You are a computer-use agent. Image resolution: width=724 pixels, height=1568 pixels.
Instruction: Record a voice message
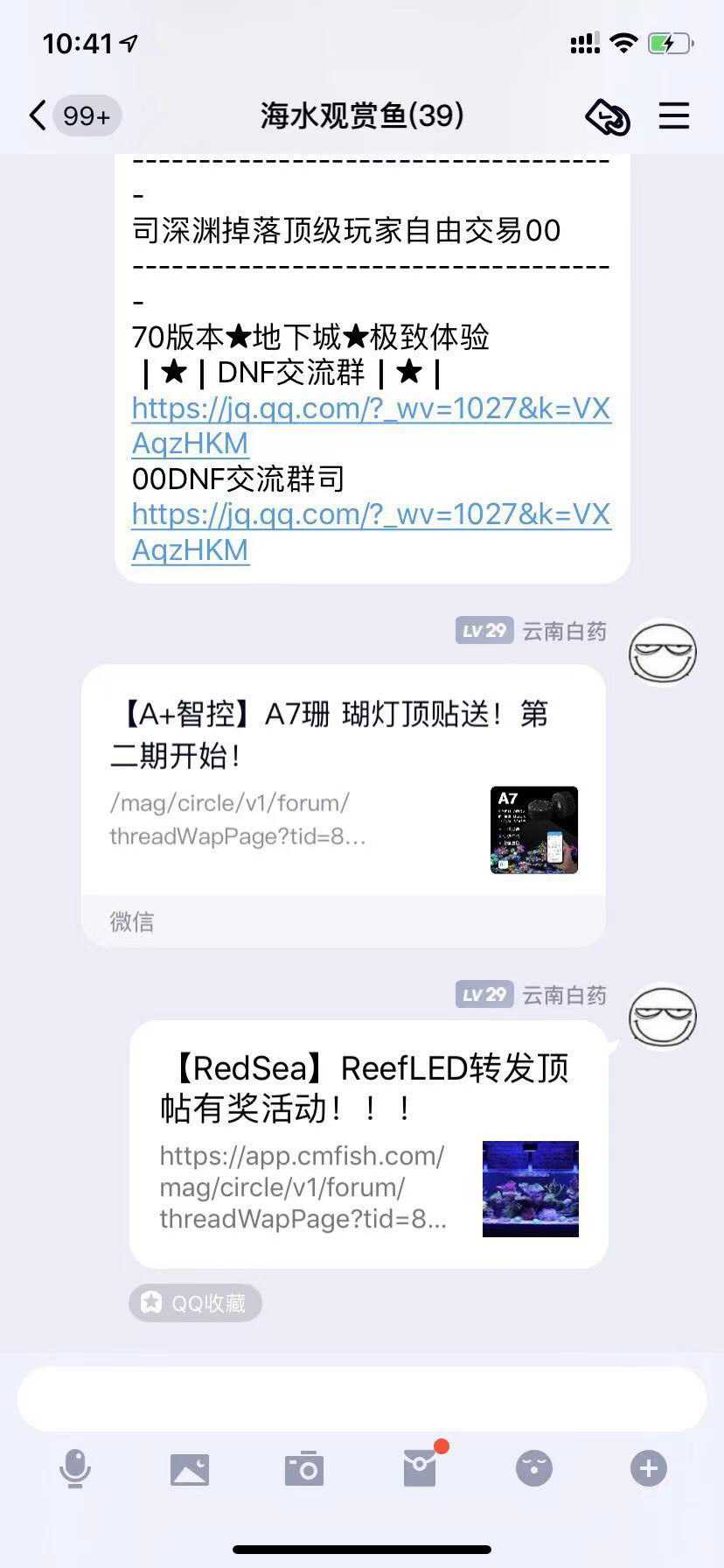[x=75, y=1468]
